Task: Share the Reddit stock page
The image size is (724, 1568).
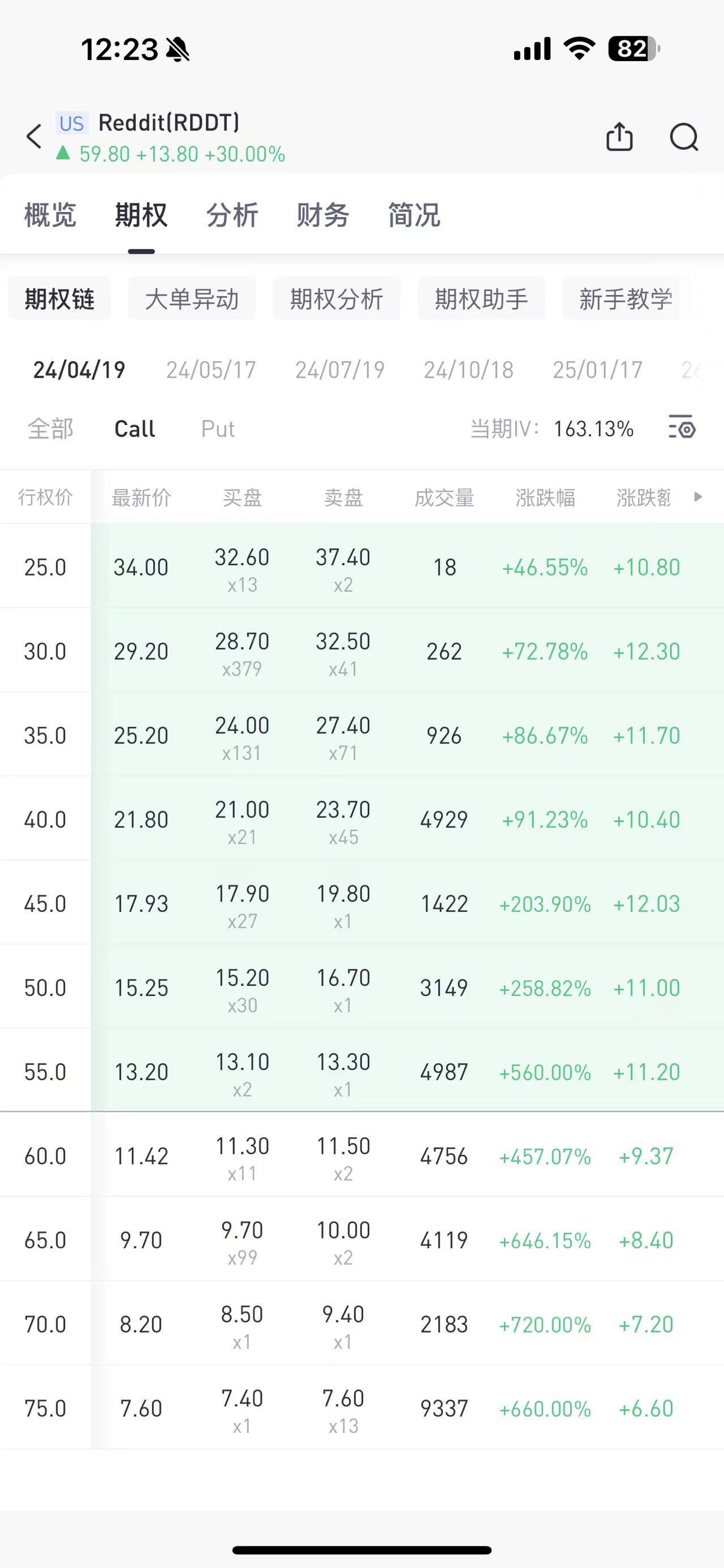Action: (619, 136)
